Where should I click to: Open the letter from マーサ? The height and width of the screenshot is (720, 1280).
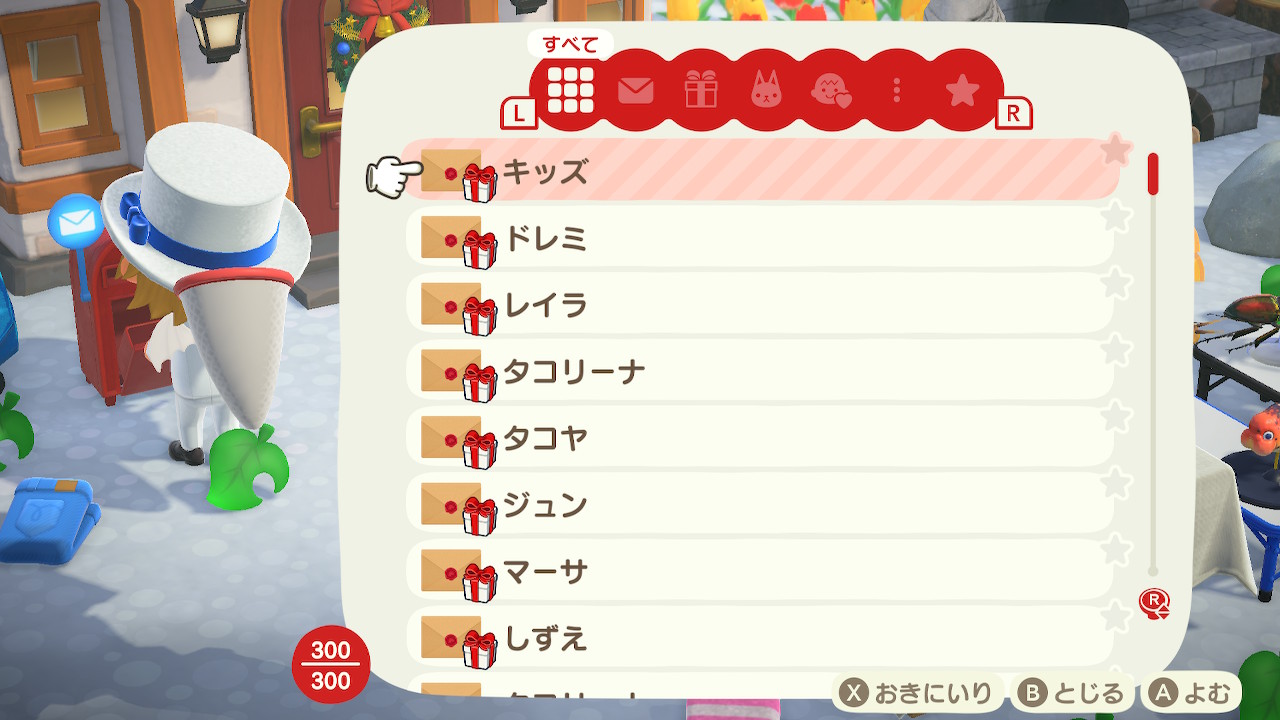point(760,571)
